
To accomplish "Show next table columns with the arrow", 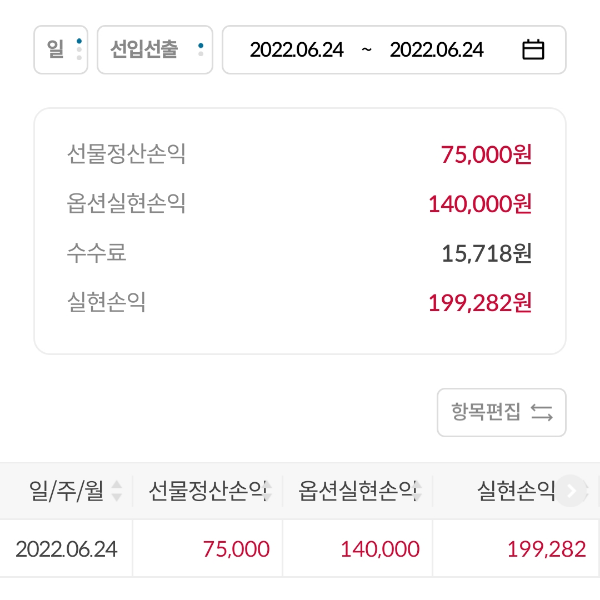I will [572, 491].
